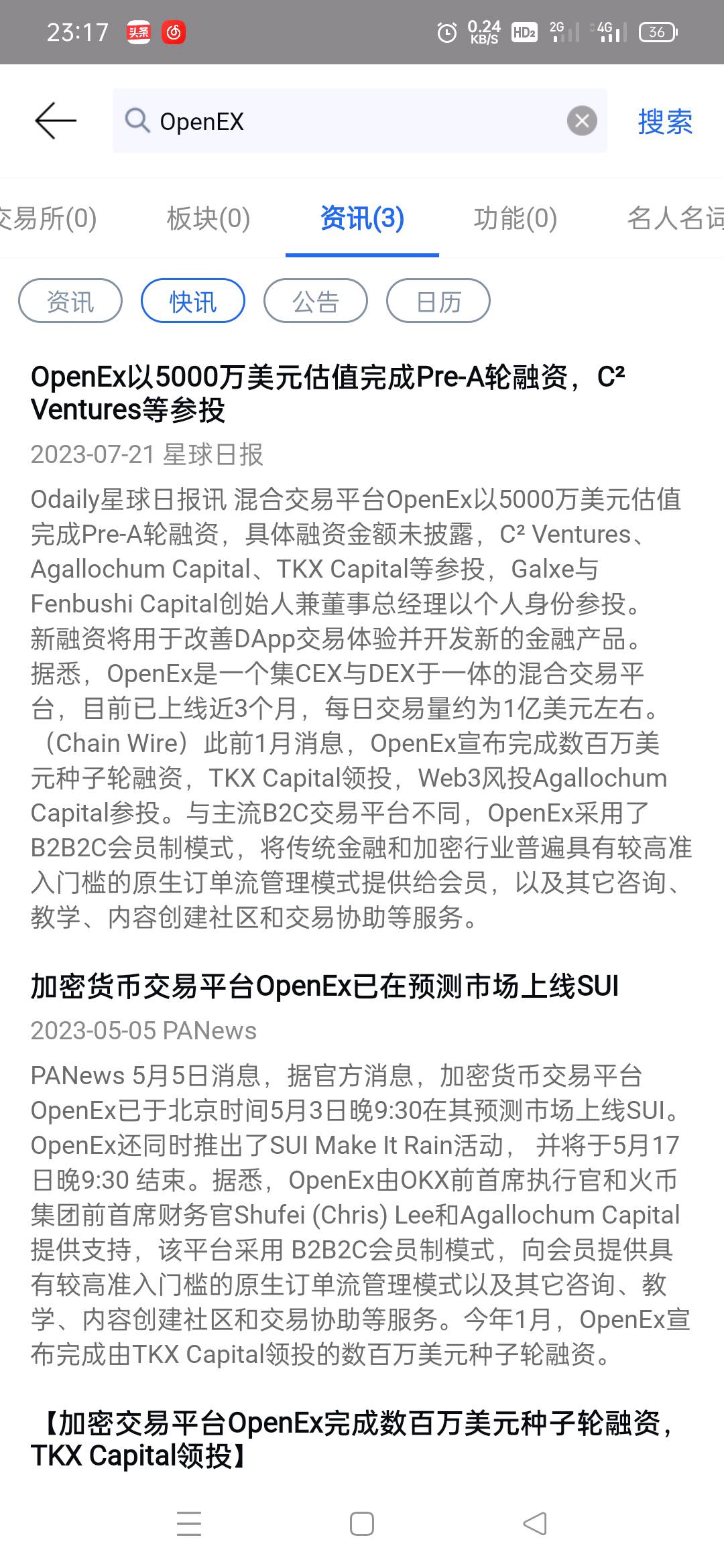Enable the 公告 announcements filter
The width and height of the screenshot is (724, 1568).
click(x=314, y=300)
